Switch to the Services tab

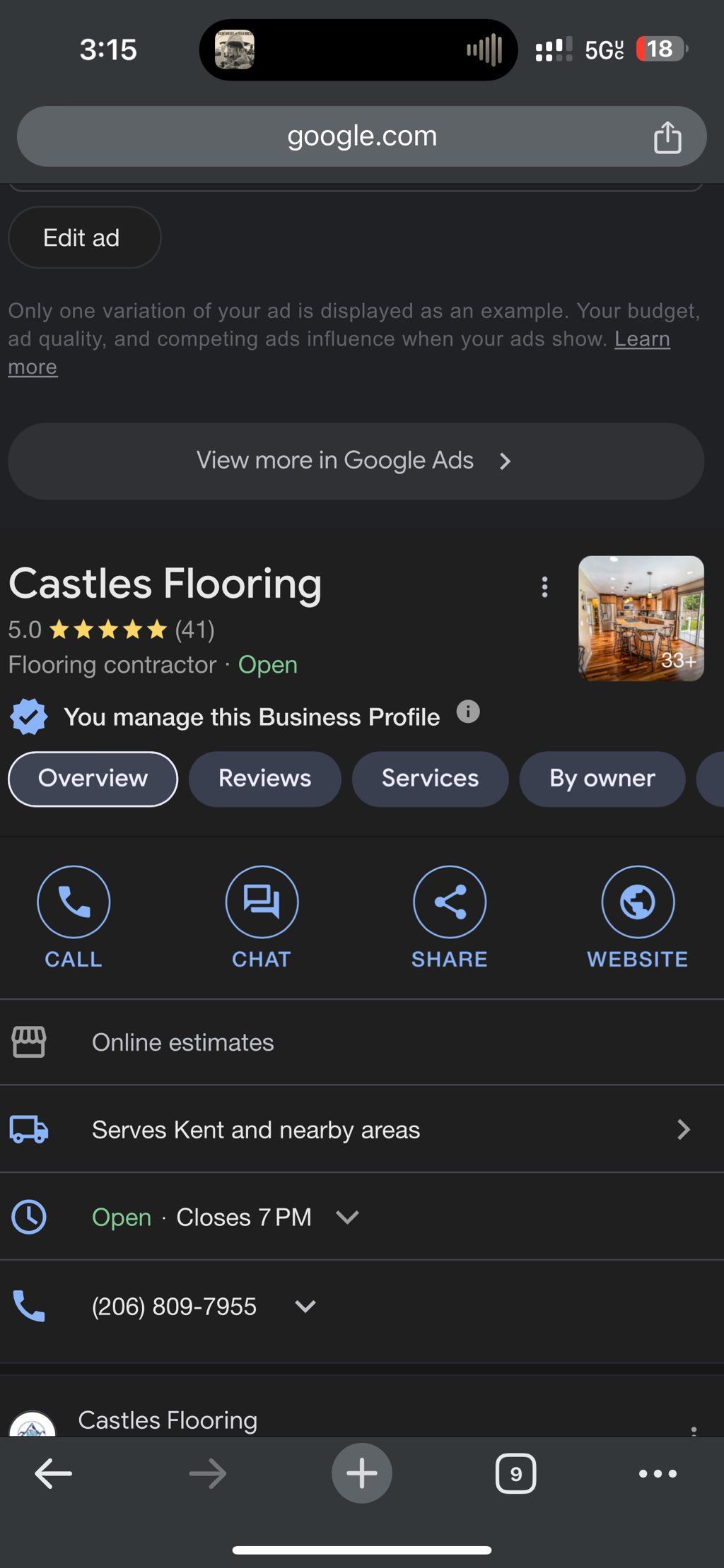430,779
